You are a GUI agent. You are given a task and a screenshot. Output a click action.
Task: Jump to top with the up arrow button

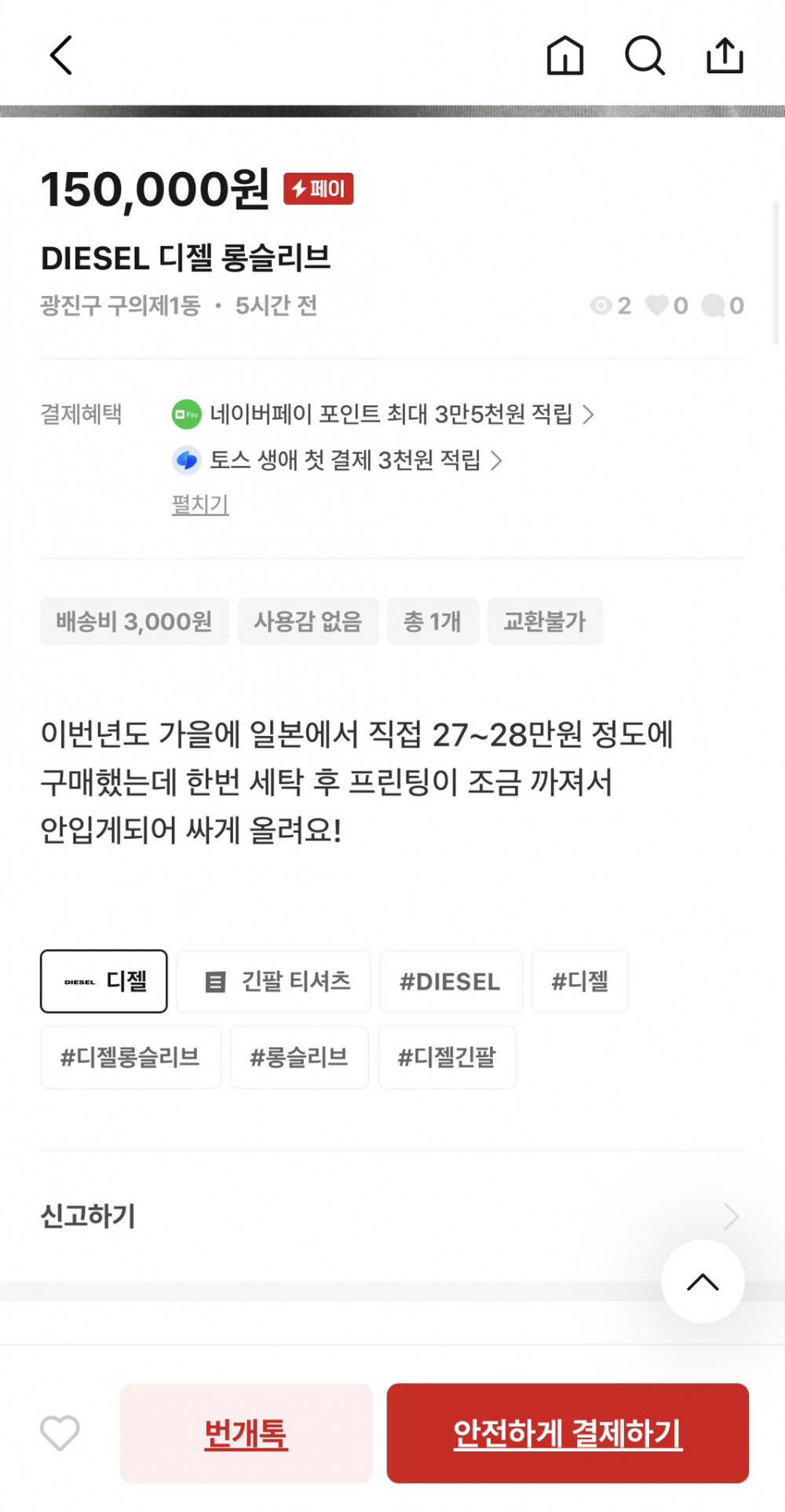pyautogui.click(x=703, y=1281)
